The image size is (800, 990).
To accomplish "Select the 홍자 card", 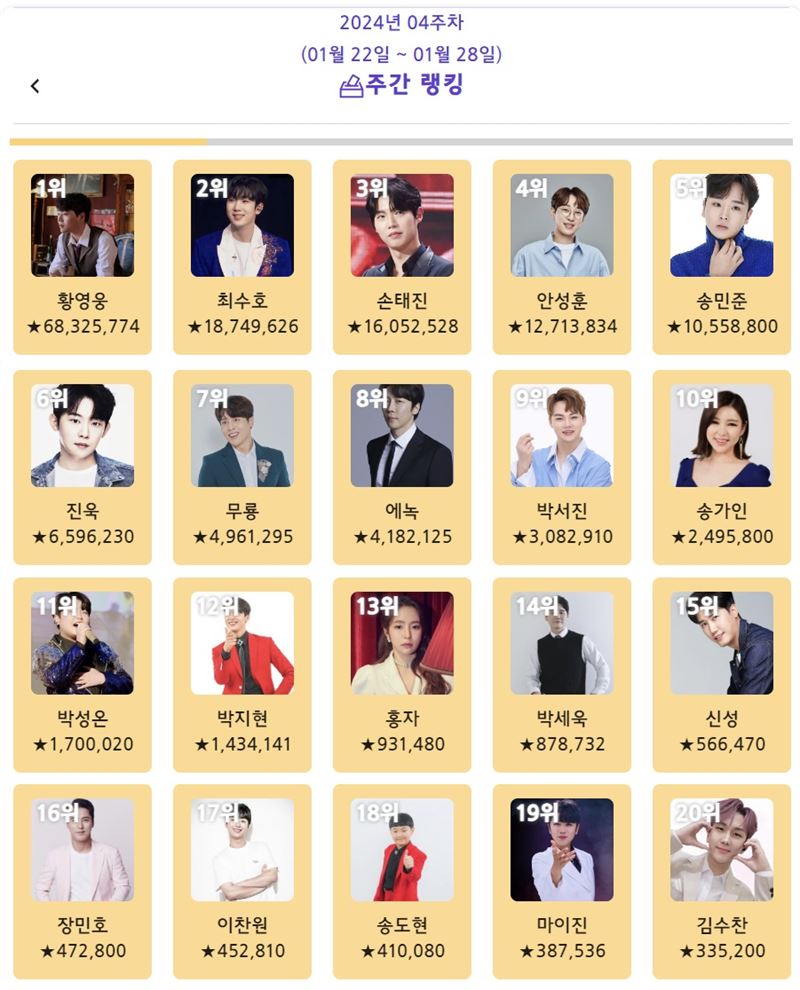I will [402, 675].
